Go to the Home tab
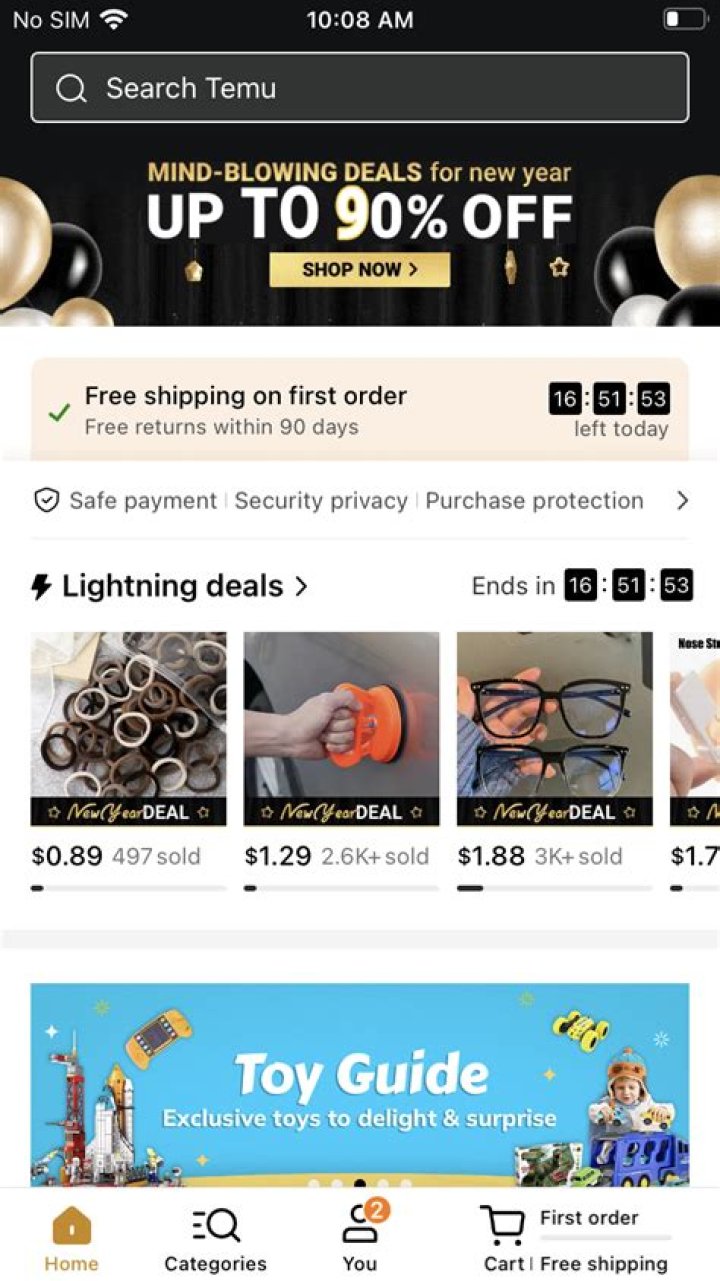The height and width of the screenshot is (1281, 720). (71, 1238)
